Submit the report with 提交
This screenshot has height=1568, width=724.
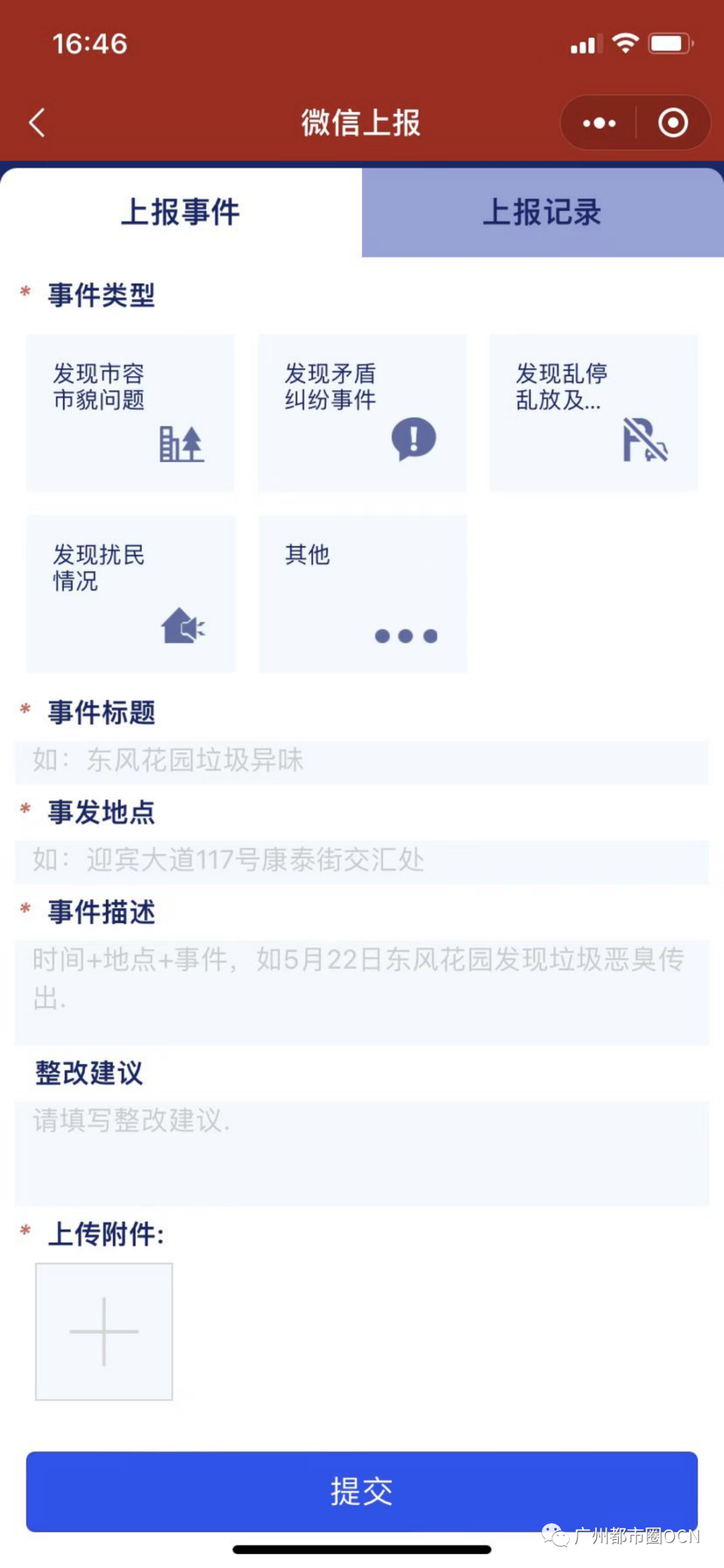(362, 1491)
